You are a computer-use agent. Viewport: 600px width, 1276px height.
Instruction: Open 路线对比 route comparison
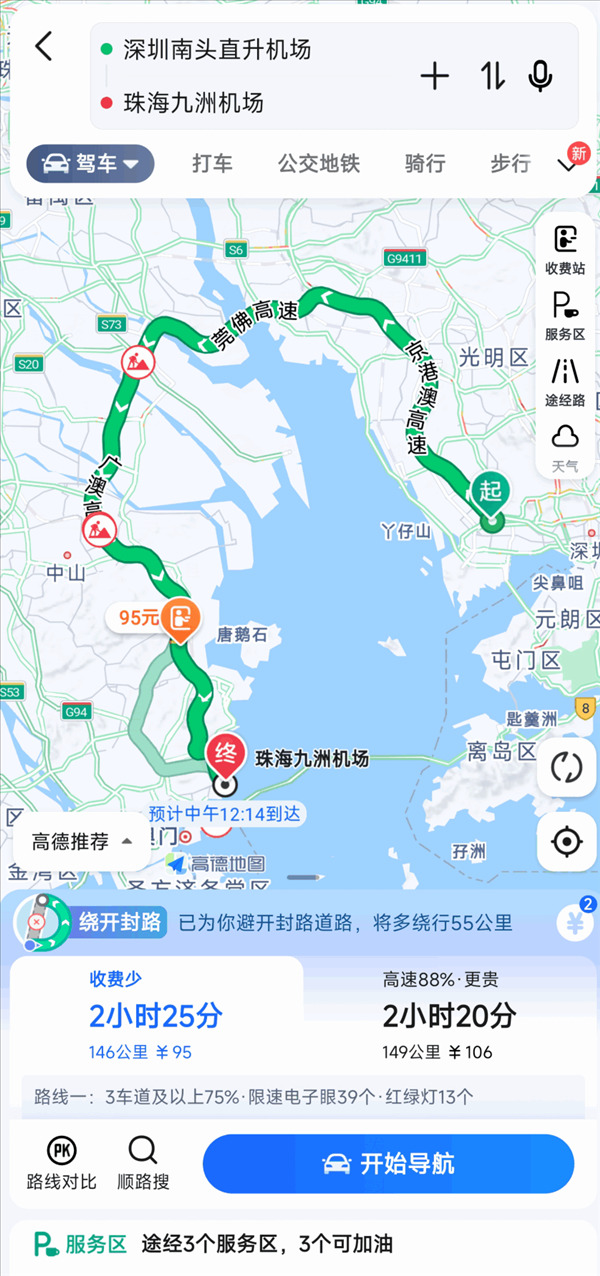click(62, 1163)
